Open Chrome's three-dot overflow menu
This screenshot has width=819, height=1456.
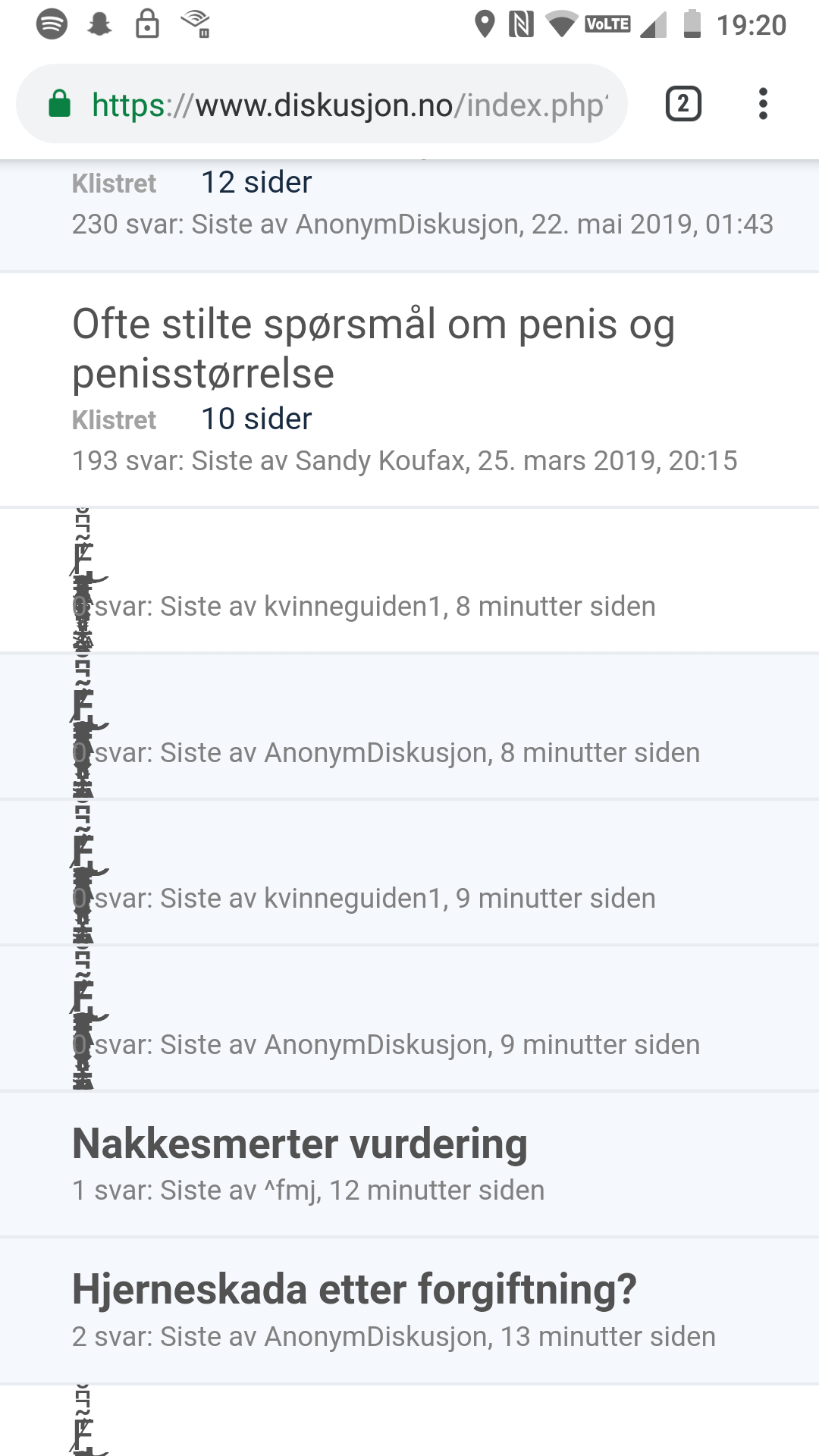coord(763,104)
